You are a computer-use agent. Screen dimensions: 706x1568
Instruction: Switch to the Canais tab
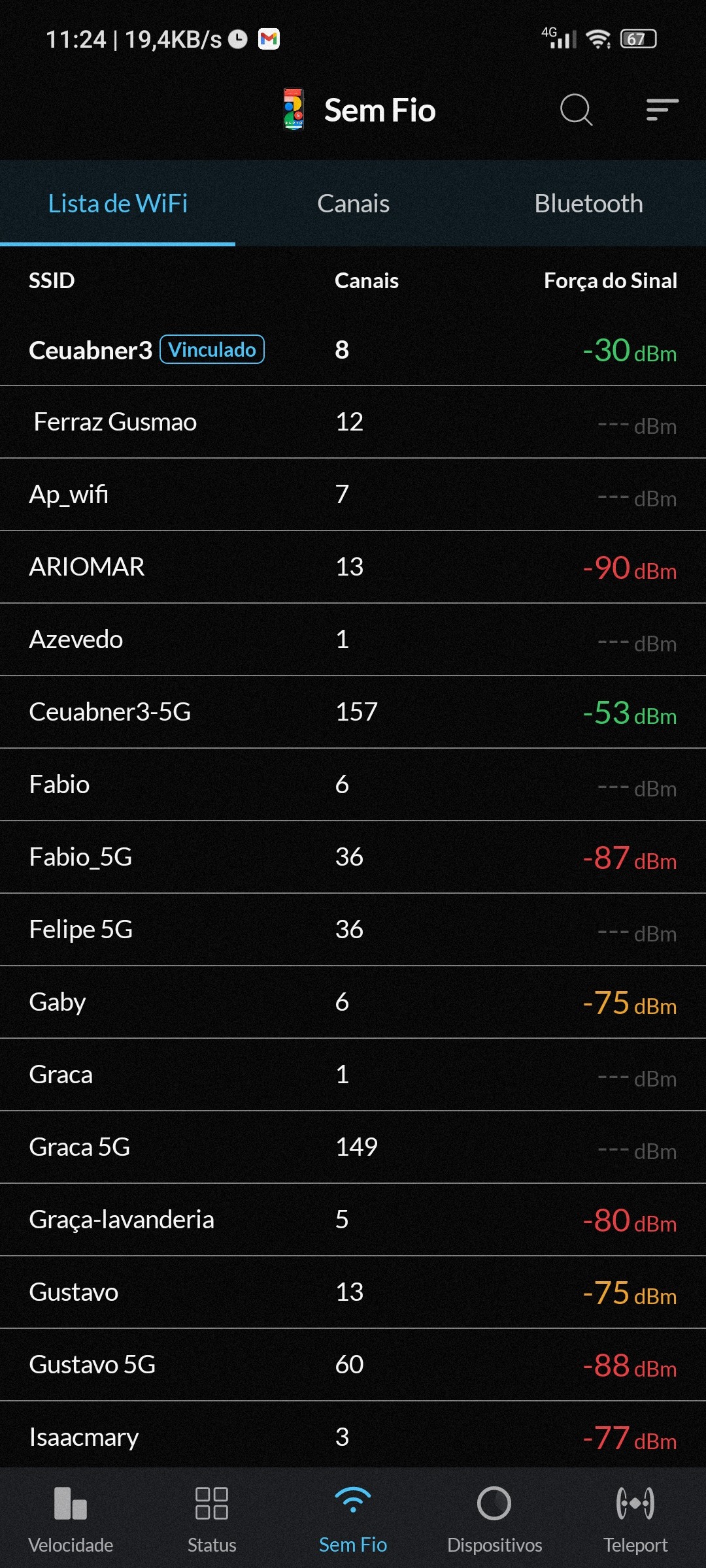(x=353, y=204)
